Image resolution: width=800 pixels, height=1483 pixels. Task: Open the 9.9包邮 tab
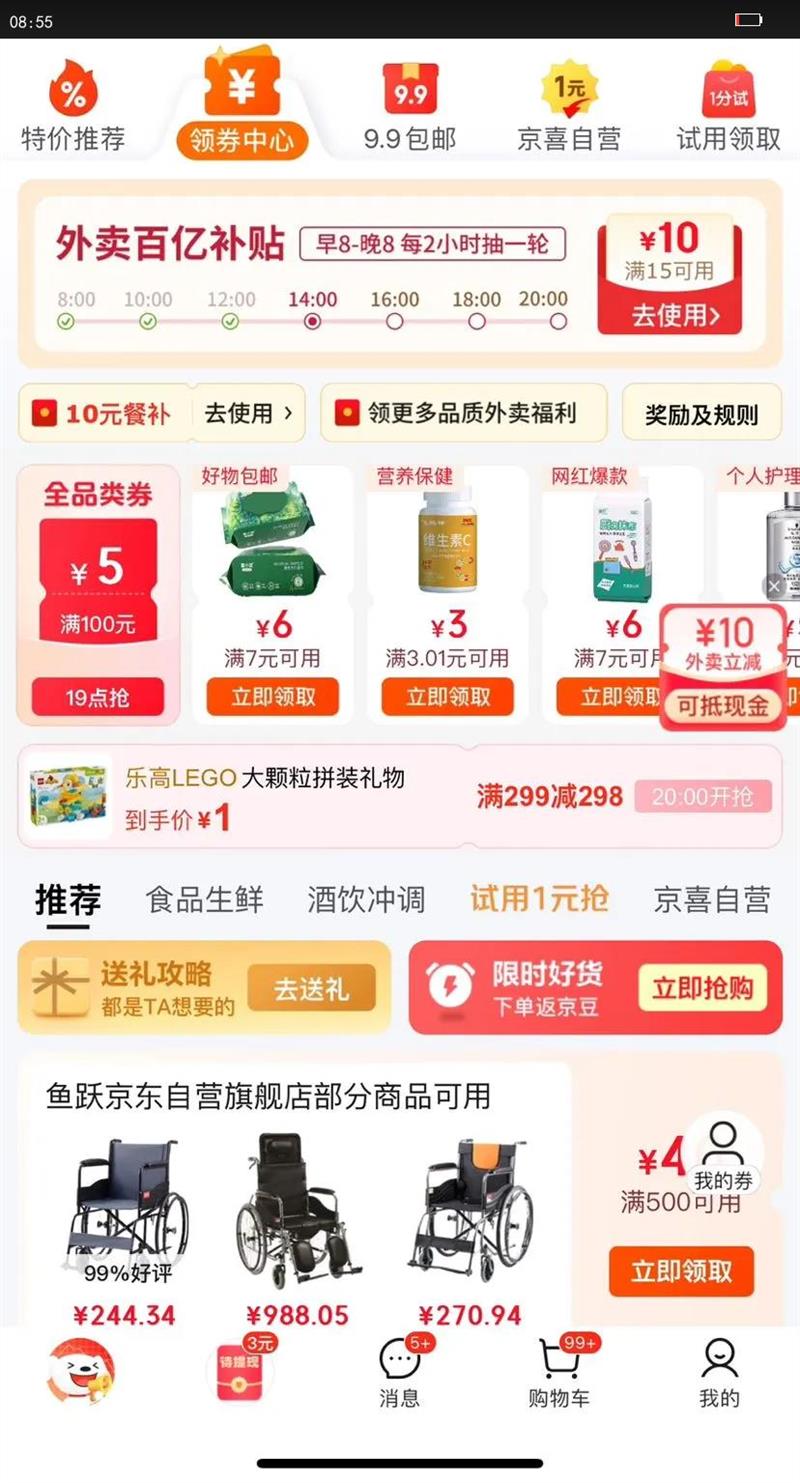pos(410,106)
